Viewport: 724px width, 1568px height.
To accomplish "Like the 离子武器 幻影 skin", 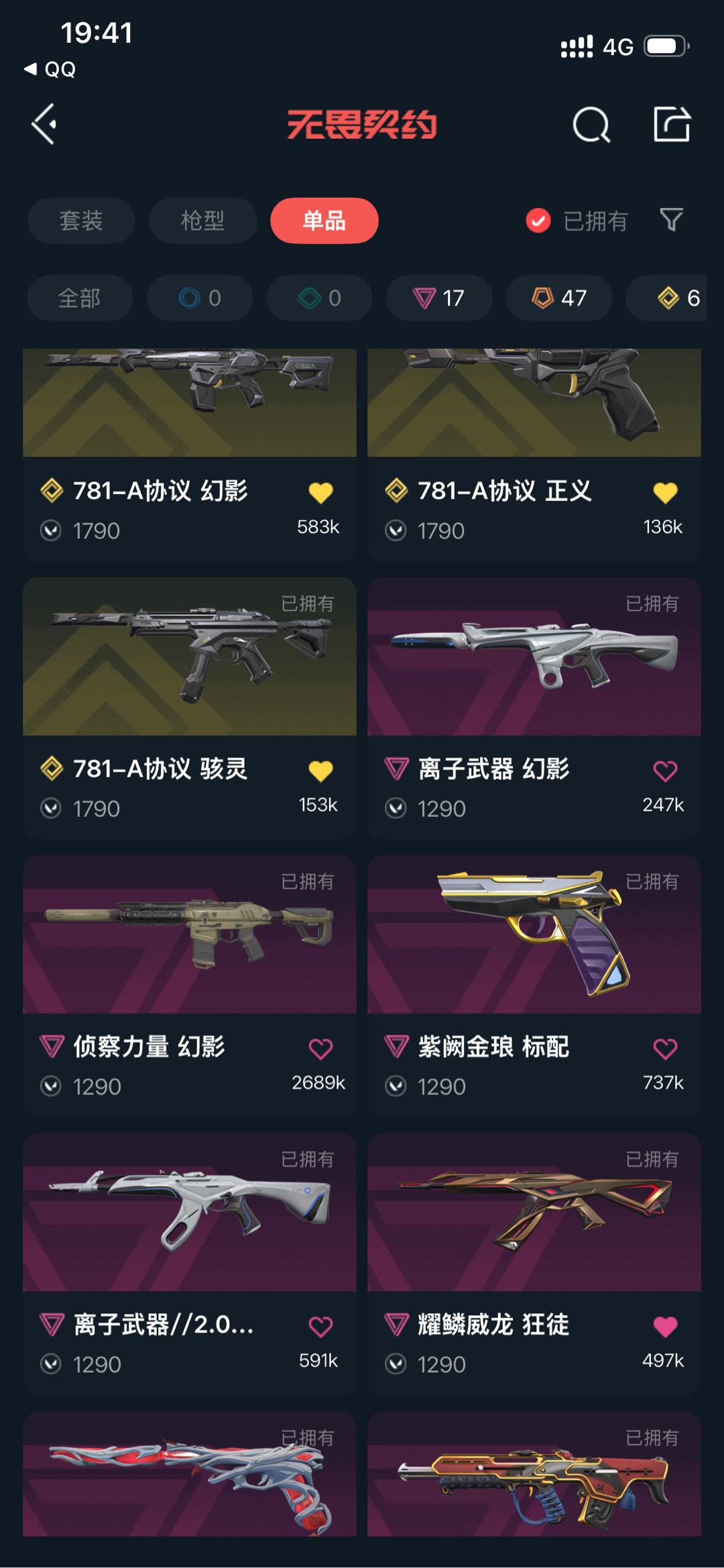I will pos(665,771).
